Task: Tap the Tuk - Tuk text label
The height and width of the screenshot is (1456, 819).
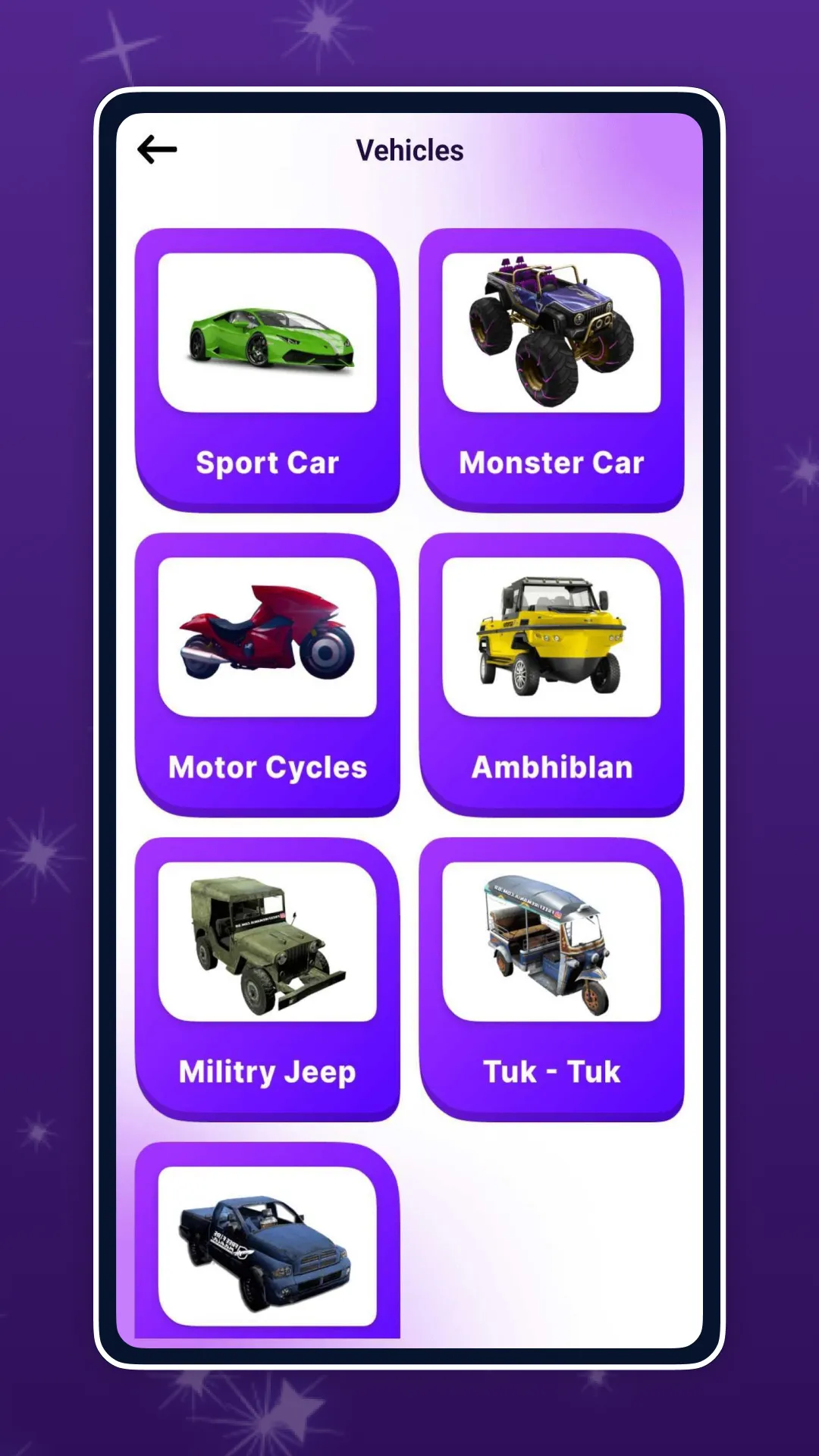Action: pyautogui.click(x=552, y=1071)
